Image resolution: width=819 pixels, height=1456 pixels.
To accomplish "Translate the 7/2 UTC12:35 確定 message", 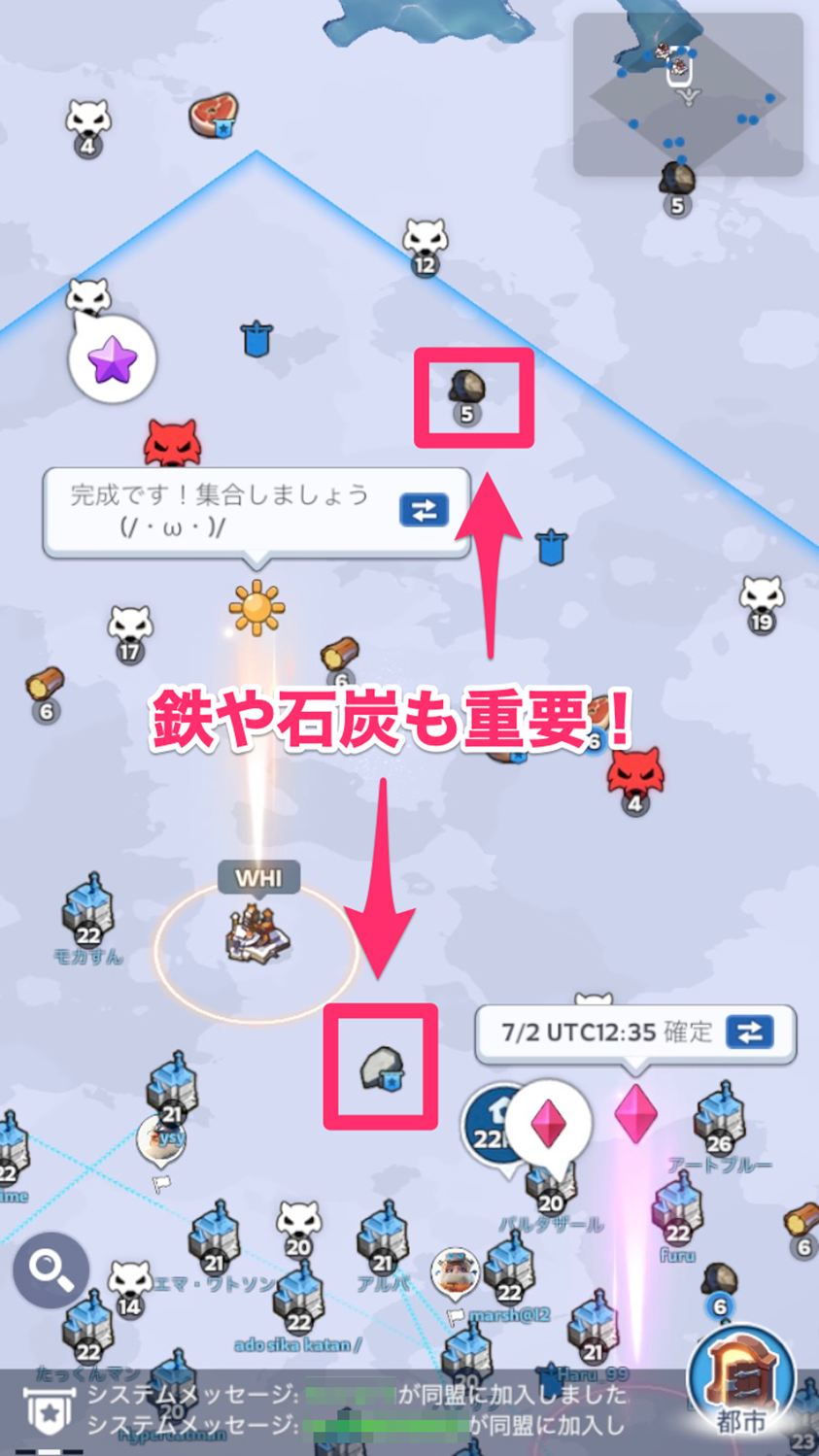I will point(749,1032).
